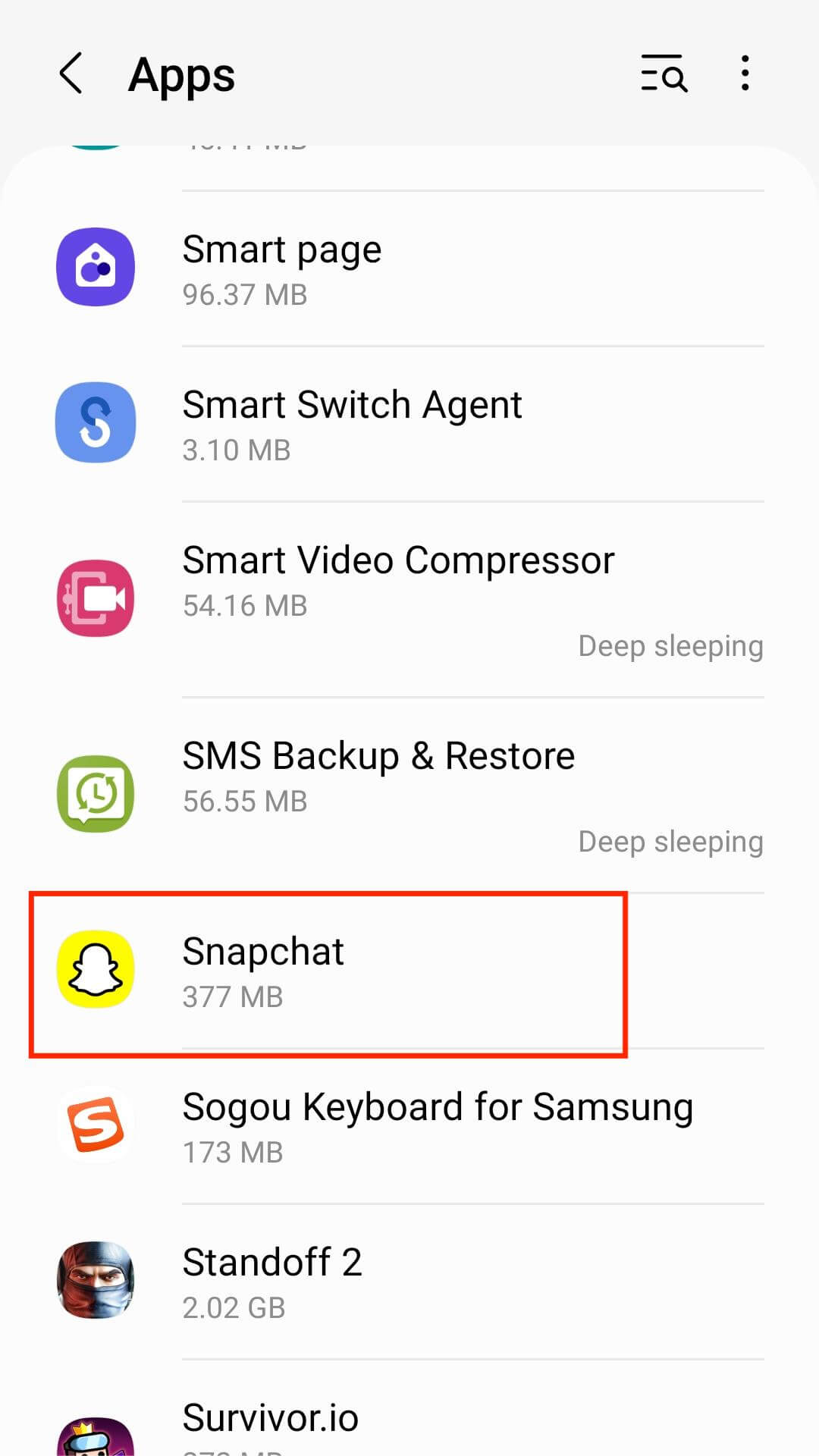Open Smart page app info
The width and height of the screenshot is (819, 1456).
pyautogui.click(x=409, y=268)
